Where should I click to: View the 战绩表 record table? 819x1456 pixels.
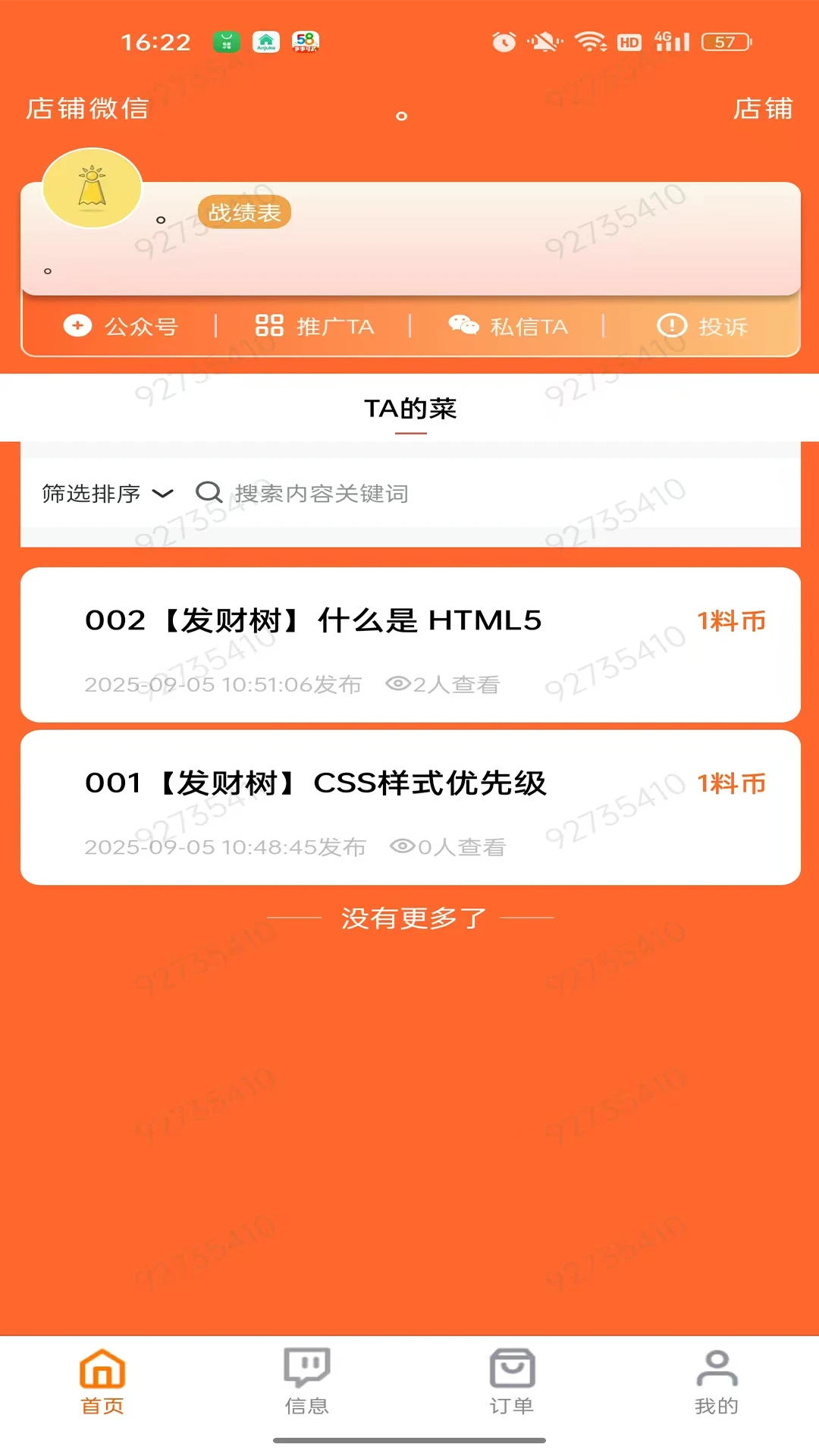[x=244, y=212]
